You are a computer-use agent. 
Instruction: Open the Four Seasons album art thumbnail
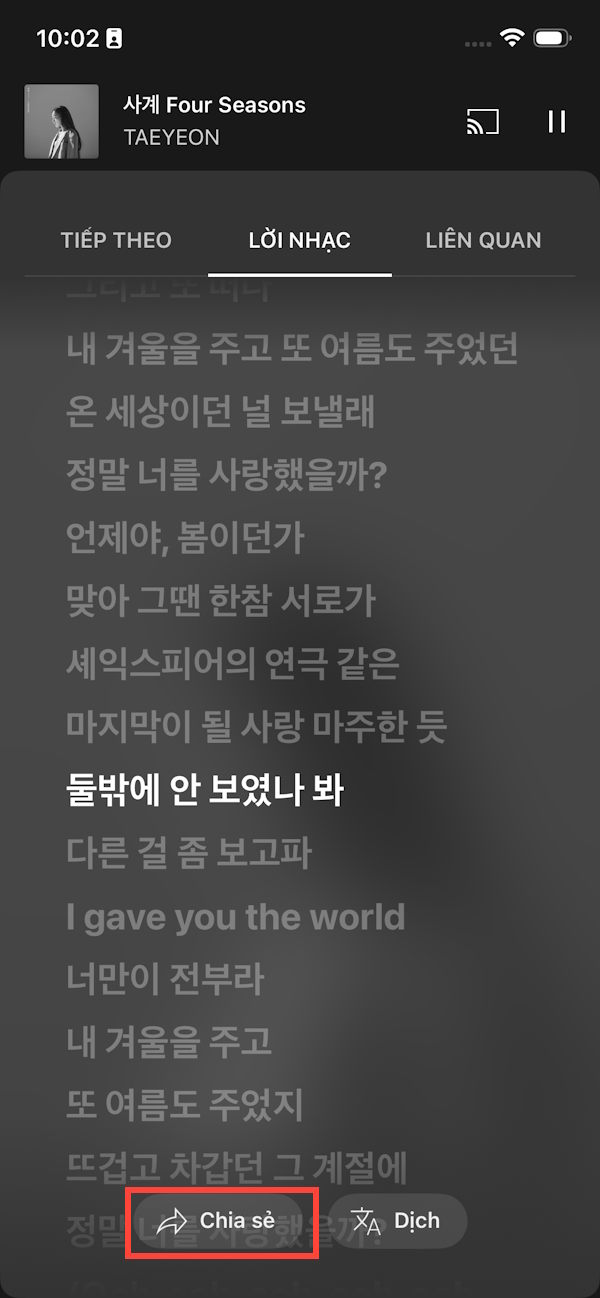pos(61,122)
